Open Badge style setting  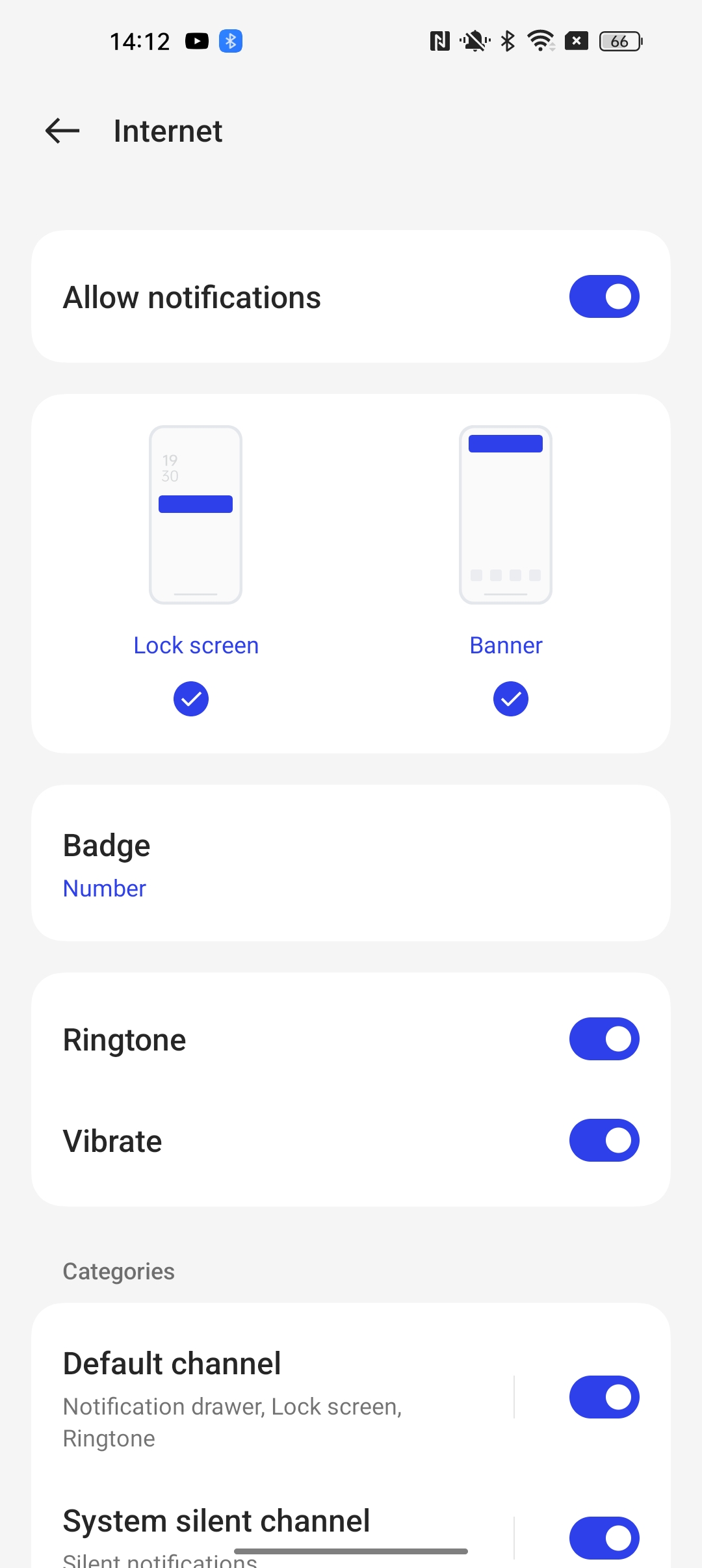click(351, 863)
